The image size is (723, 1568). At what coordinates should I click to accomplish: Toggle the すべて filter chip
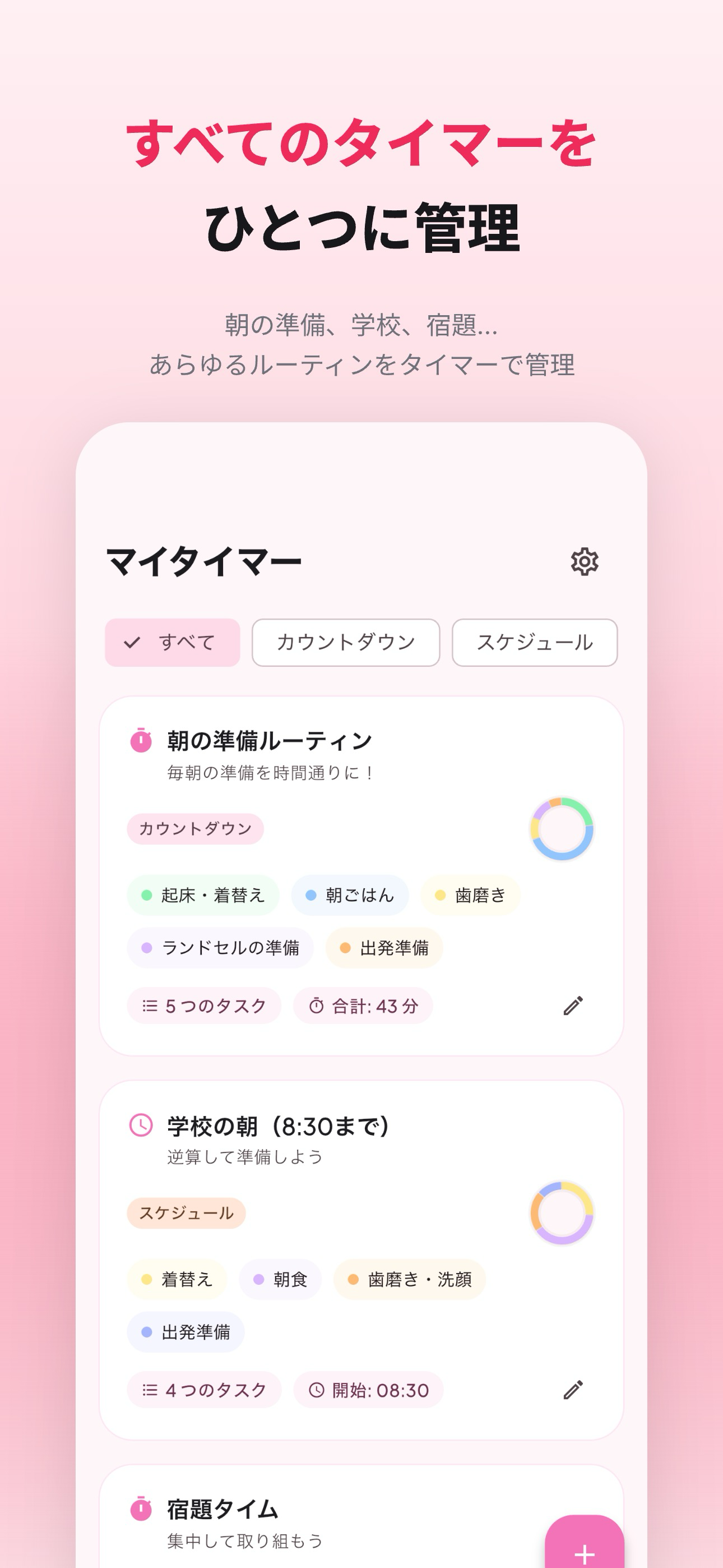click(x=172, y=642)
